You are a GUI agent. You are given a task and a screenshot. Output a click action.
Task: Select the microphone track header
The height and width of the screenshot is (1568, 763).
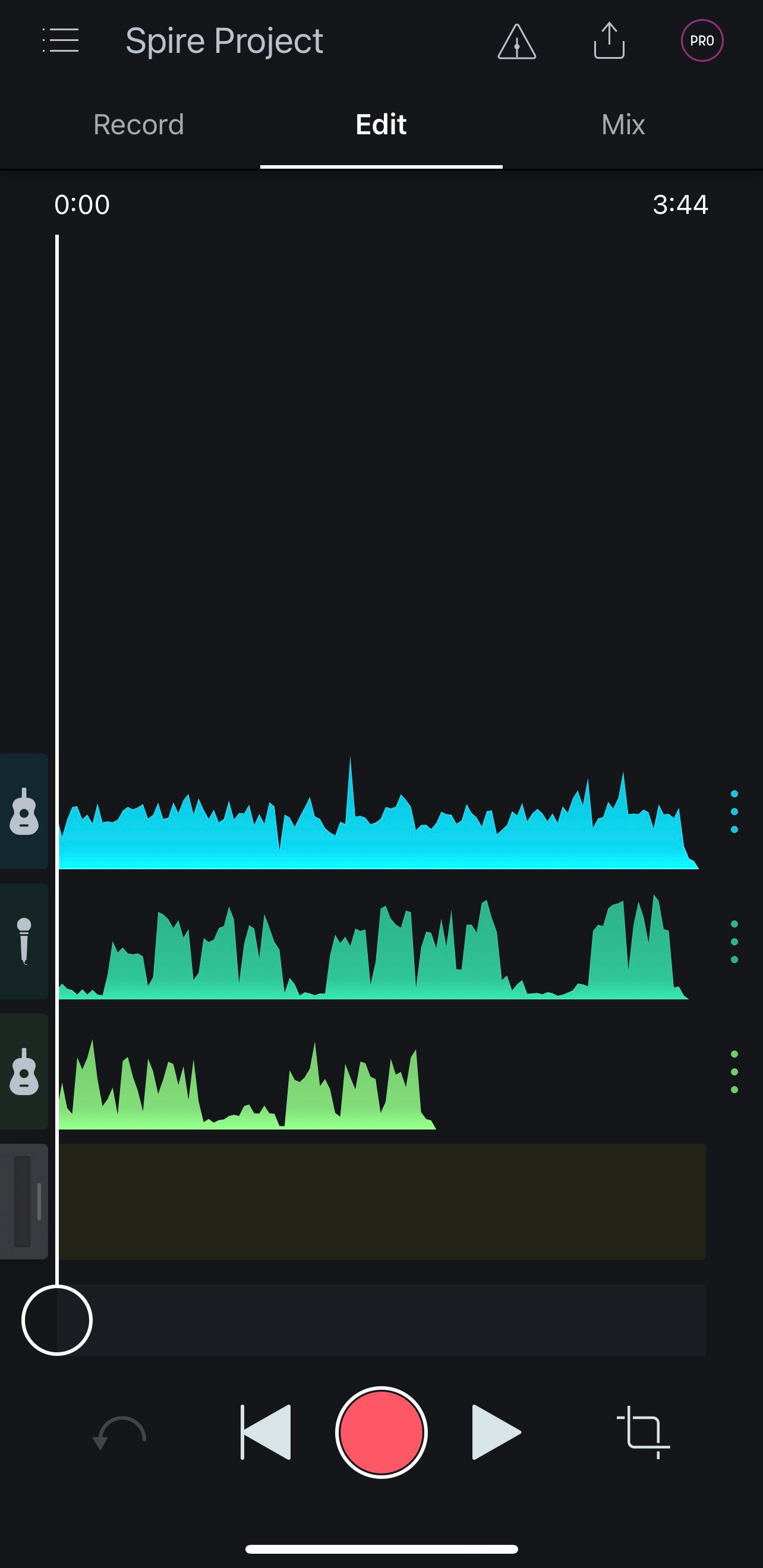[24, 942]
